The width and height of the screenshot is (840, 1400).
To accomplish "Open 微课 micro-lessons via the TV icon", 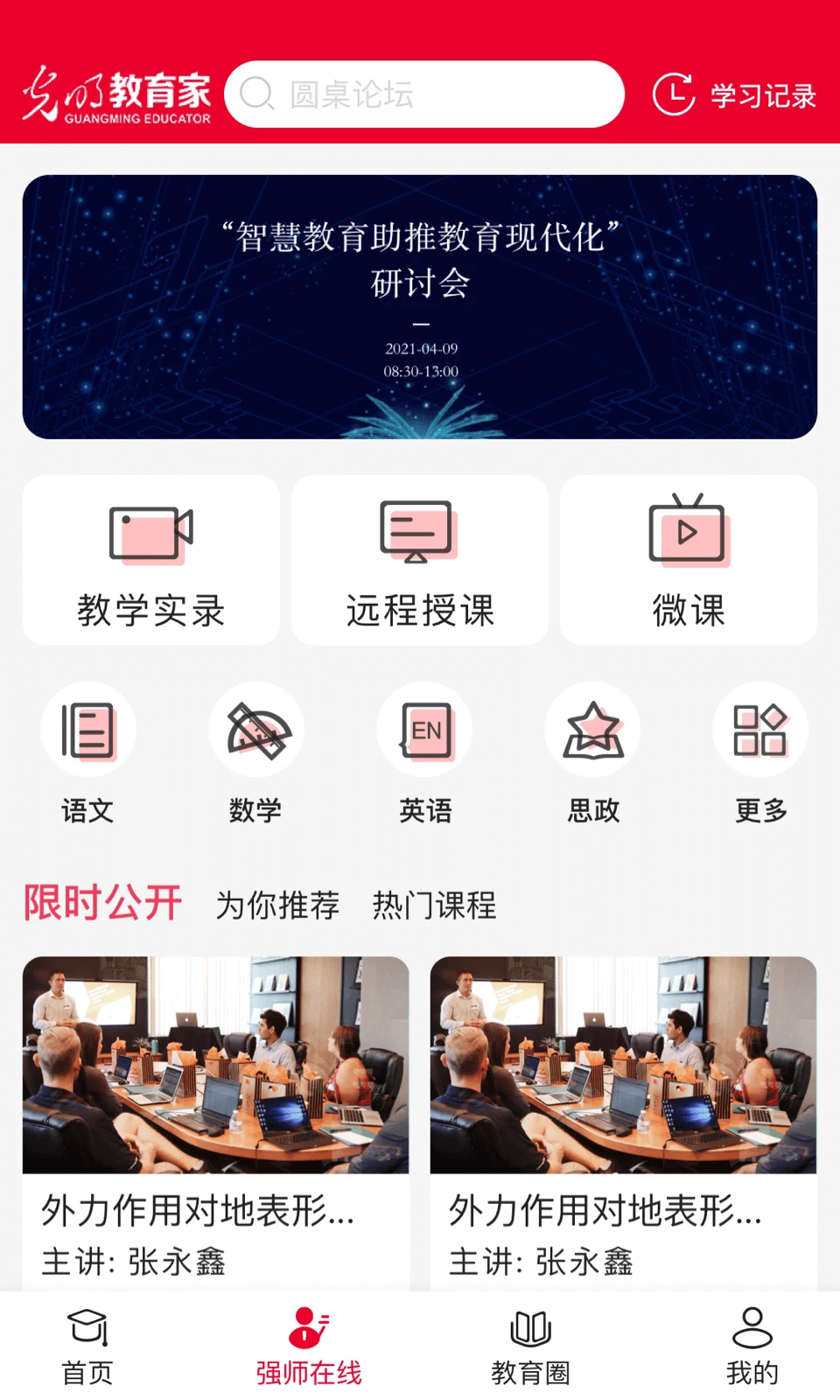I will [x=689, y=560].
